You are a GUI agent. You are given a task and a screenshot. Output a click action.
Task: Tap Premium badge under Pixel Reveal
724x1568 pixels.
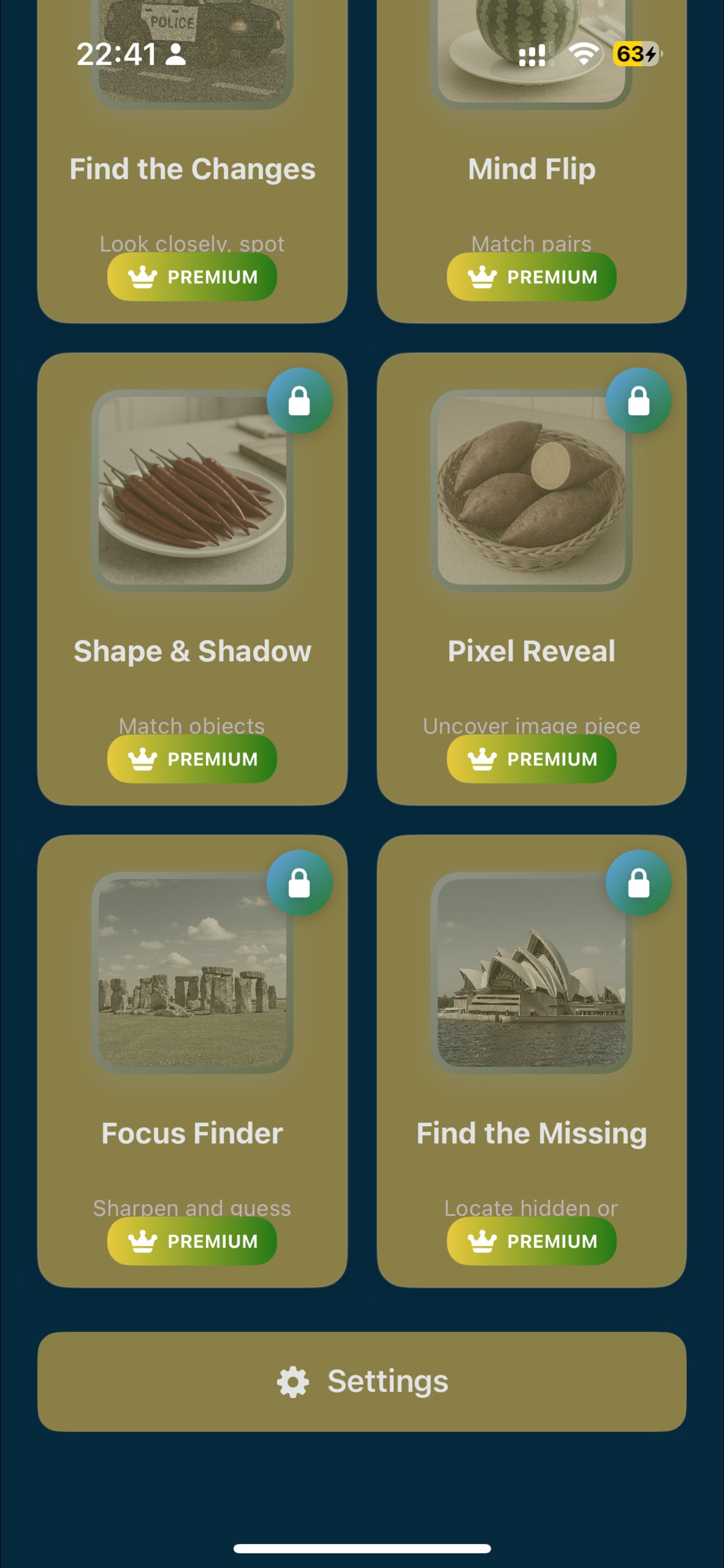click(x=531, y=759)
